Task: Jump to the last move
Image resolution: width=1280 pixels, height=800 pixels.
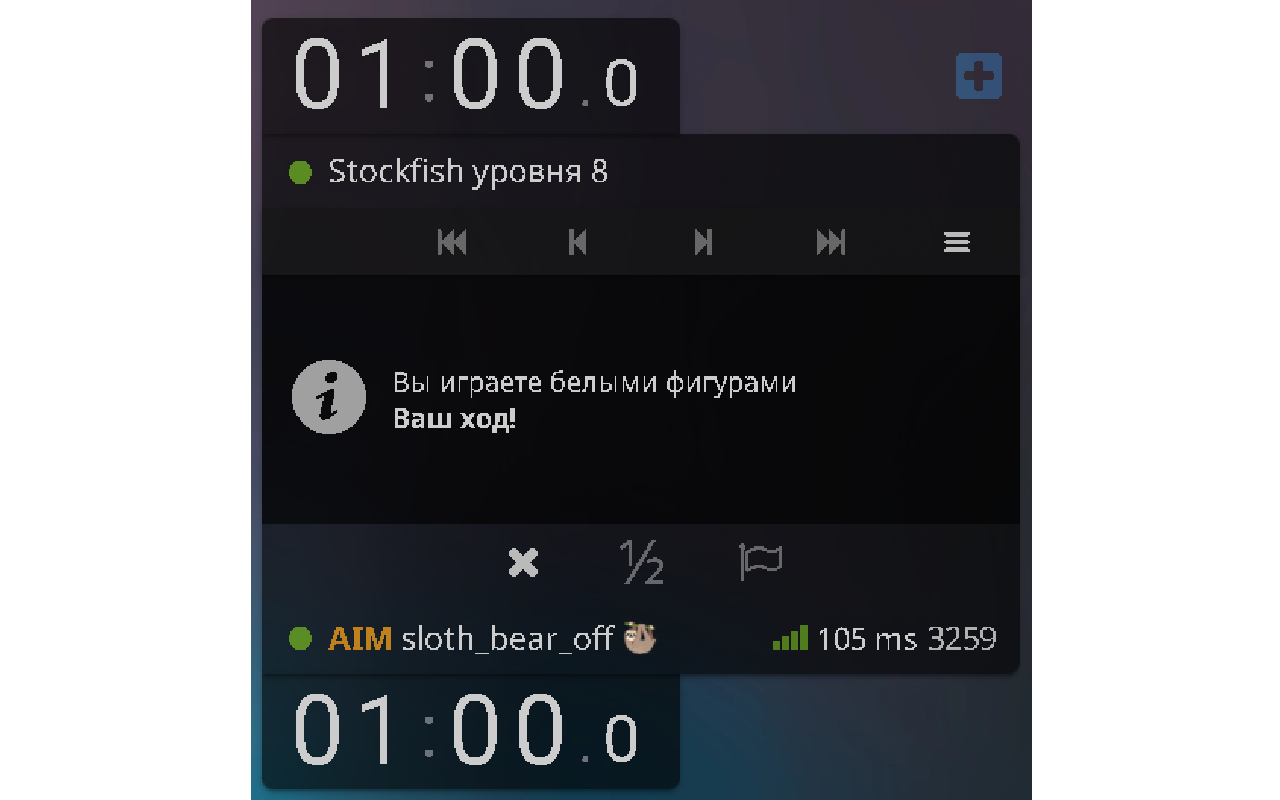Action: tap(831, 242)
